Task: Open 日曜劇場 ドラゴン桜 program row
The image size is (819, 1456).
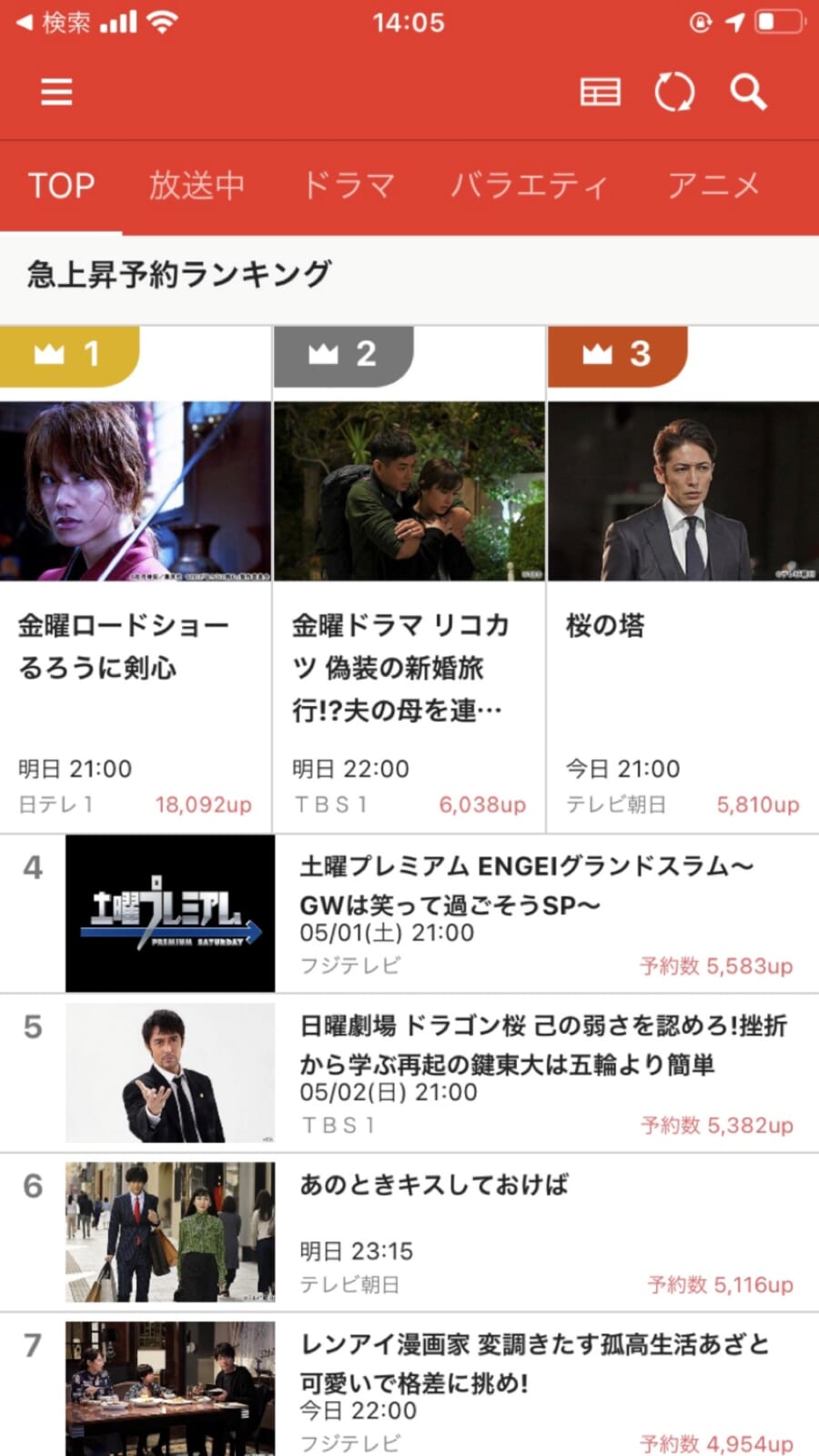Action: point(409,1074)
